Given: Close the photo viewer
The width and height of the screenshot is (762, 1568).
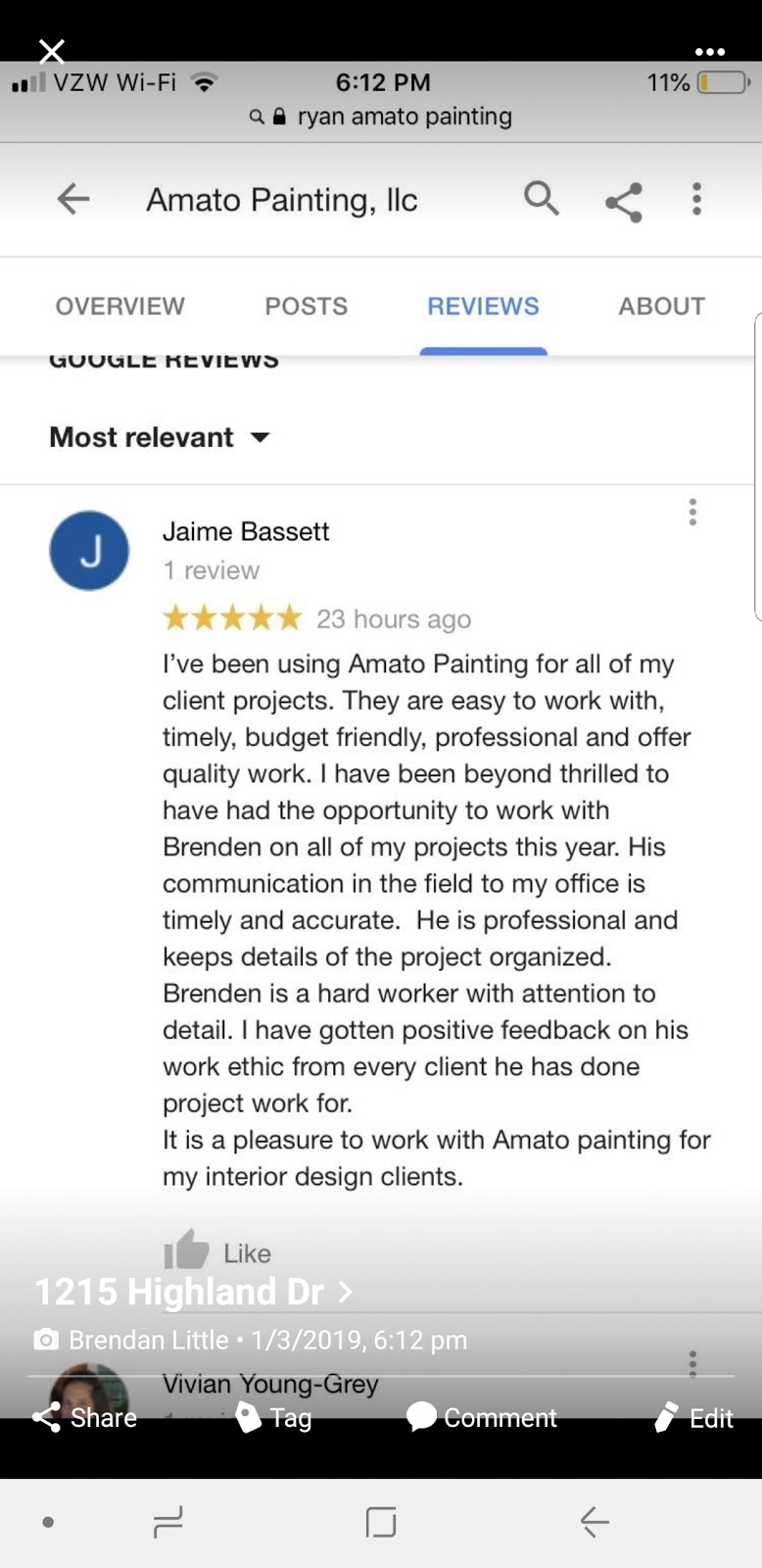Looking at the screenshot, I should pyautogui.click(x=51, y=51).
